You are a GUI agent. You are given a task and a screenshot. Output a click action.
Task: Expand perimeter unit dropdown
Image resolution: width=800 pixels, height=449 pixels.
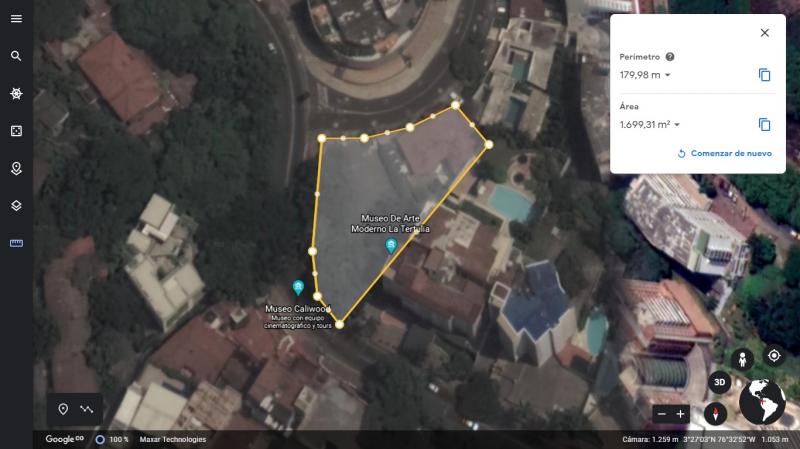pyautogui.click(x=668, y=75)
